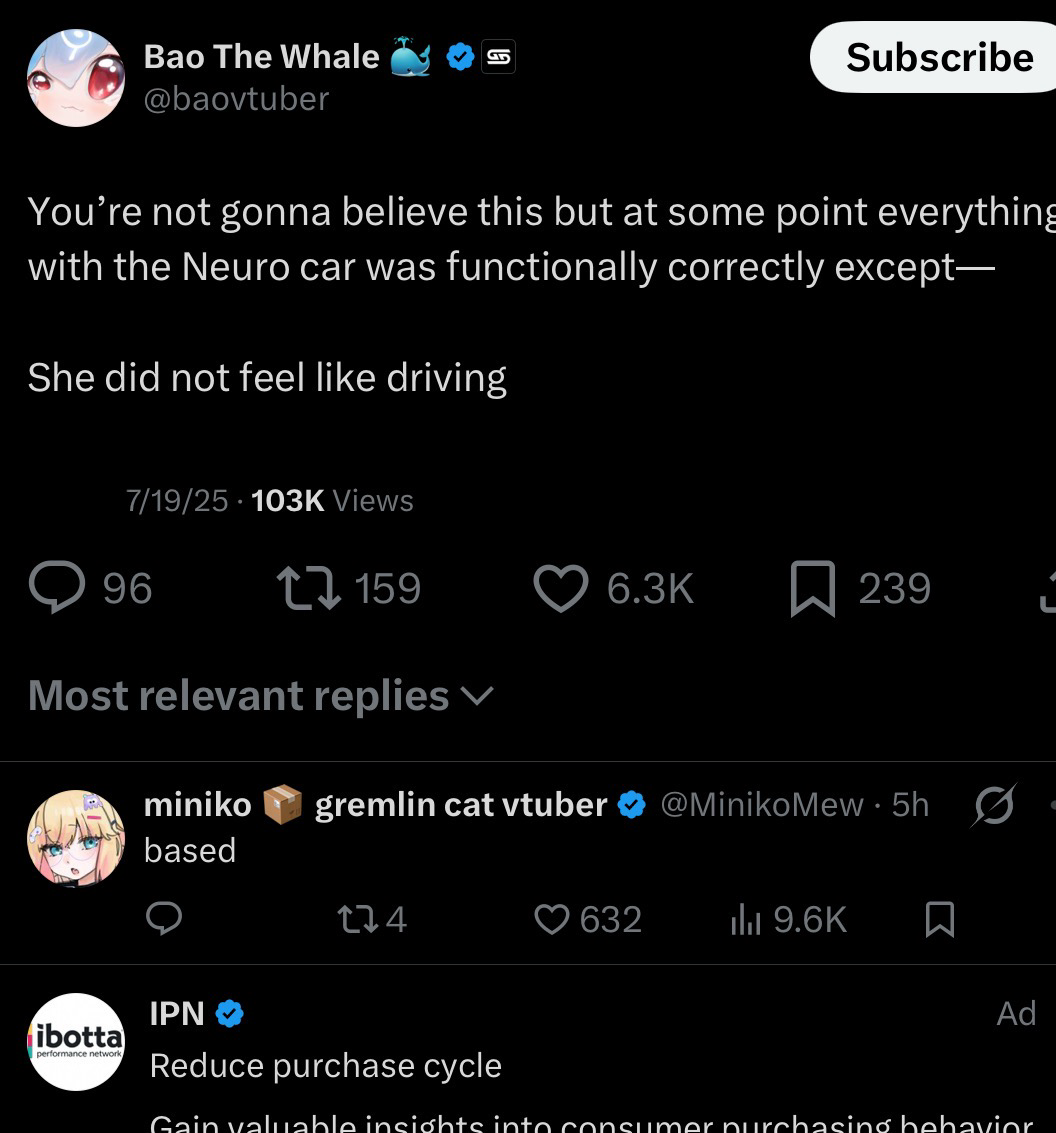Open the @baovtuber handle link
The height and width of the screenshot is (1133, 1056).
[236, 98]
